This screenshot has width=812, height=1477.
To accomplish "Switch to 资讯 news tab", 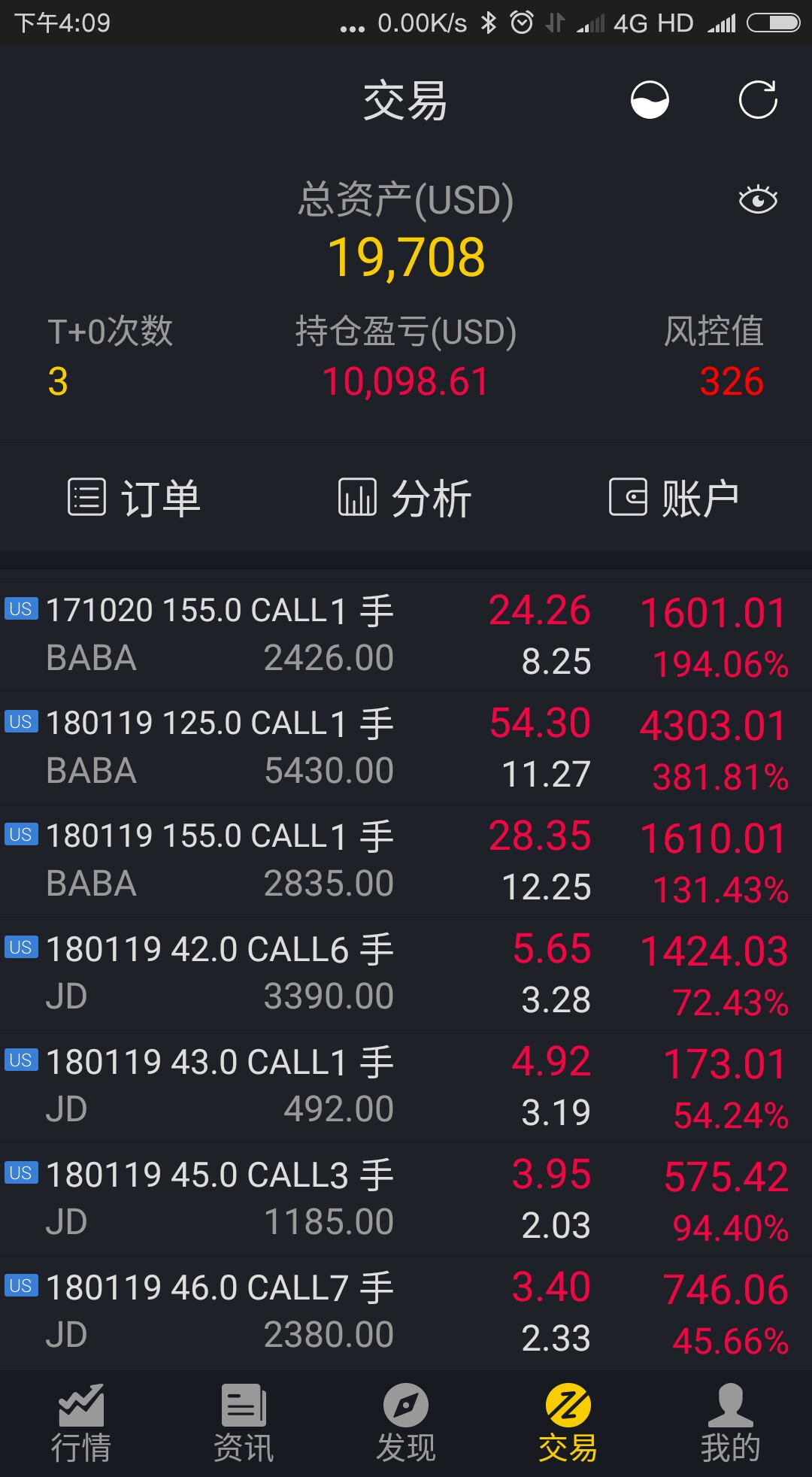I will click(x=244, y=1423).
